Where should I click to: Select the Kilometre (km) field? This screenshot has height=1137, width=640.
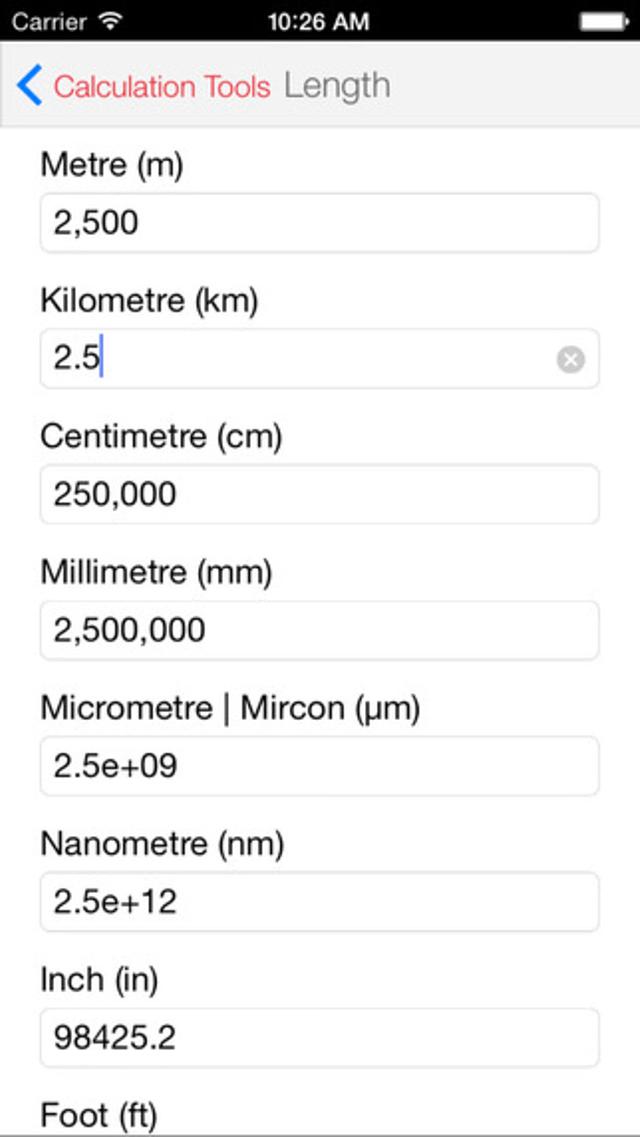pos(320,358)
